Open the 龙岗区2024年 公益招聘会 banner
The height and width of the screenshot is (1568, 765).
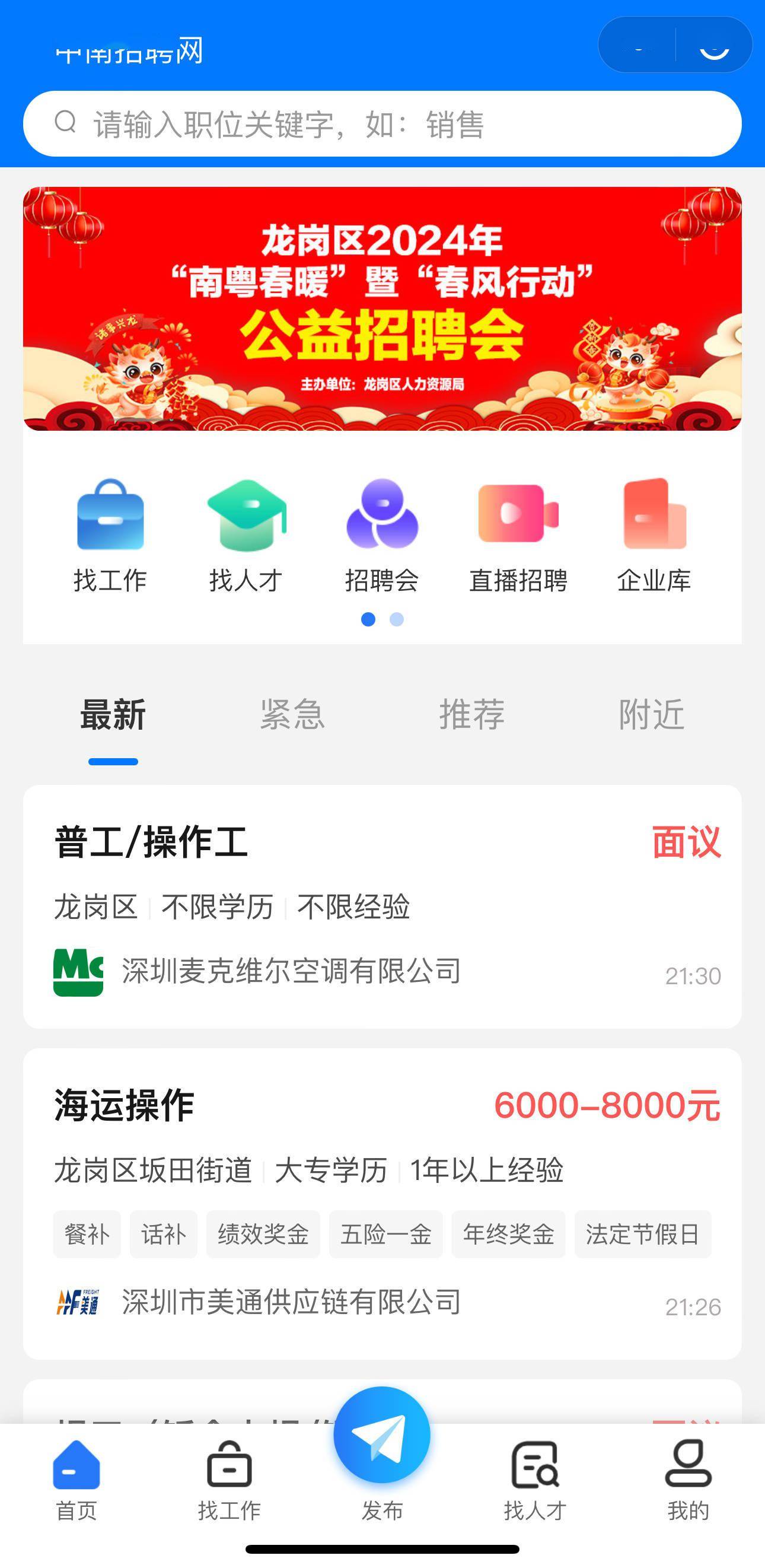click(382, 308)
